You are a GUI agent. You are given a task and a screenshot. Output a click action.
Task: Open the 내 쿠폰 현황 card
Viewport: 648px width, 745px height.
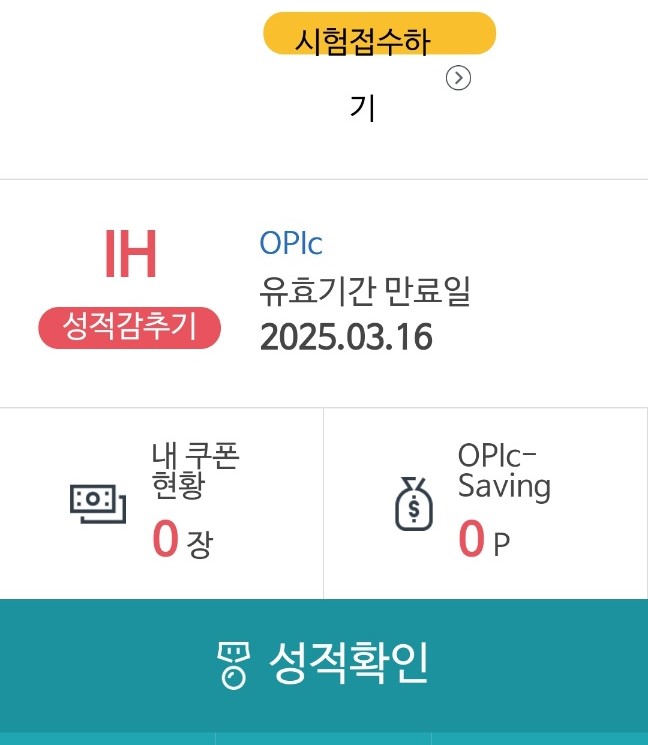point(162,503)
